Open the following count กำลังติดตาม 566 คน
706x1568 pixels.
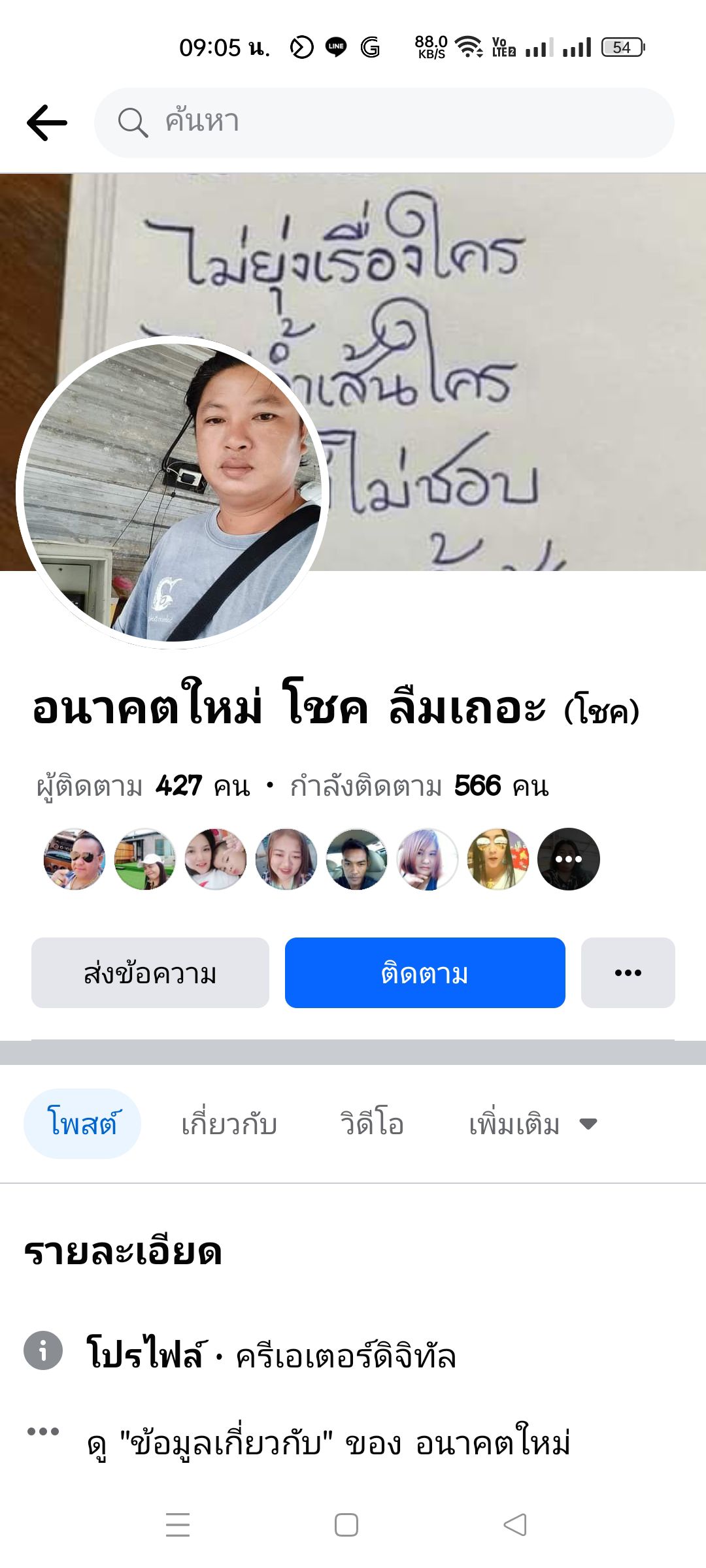point(419,786)
